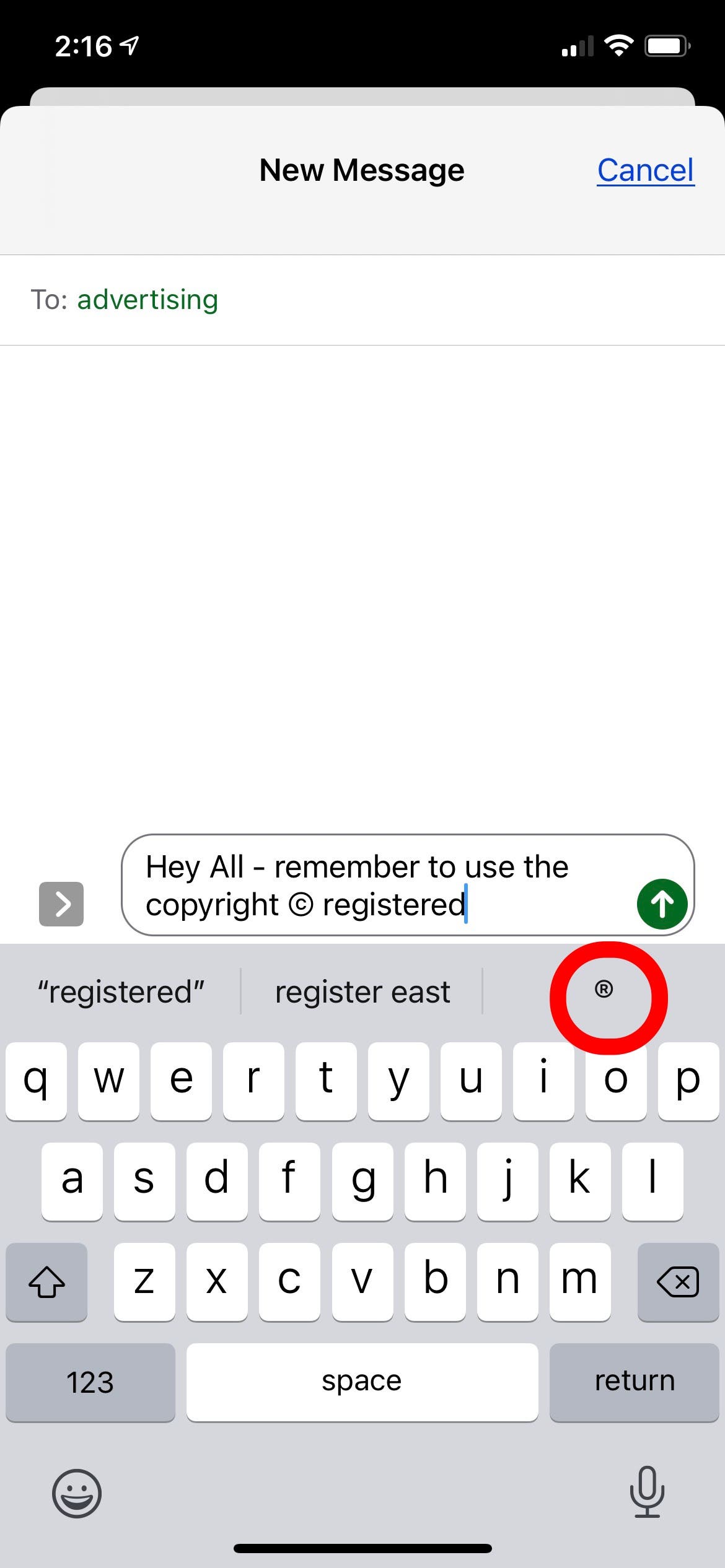The image size is (725, 1568).
Task: Enable the shift key
Action: [46, 1281]
